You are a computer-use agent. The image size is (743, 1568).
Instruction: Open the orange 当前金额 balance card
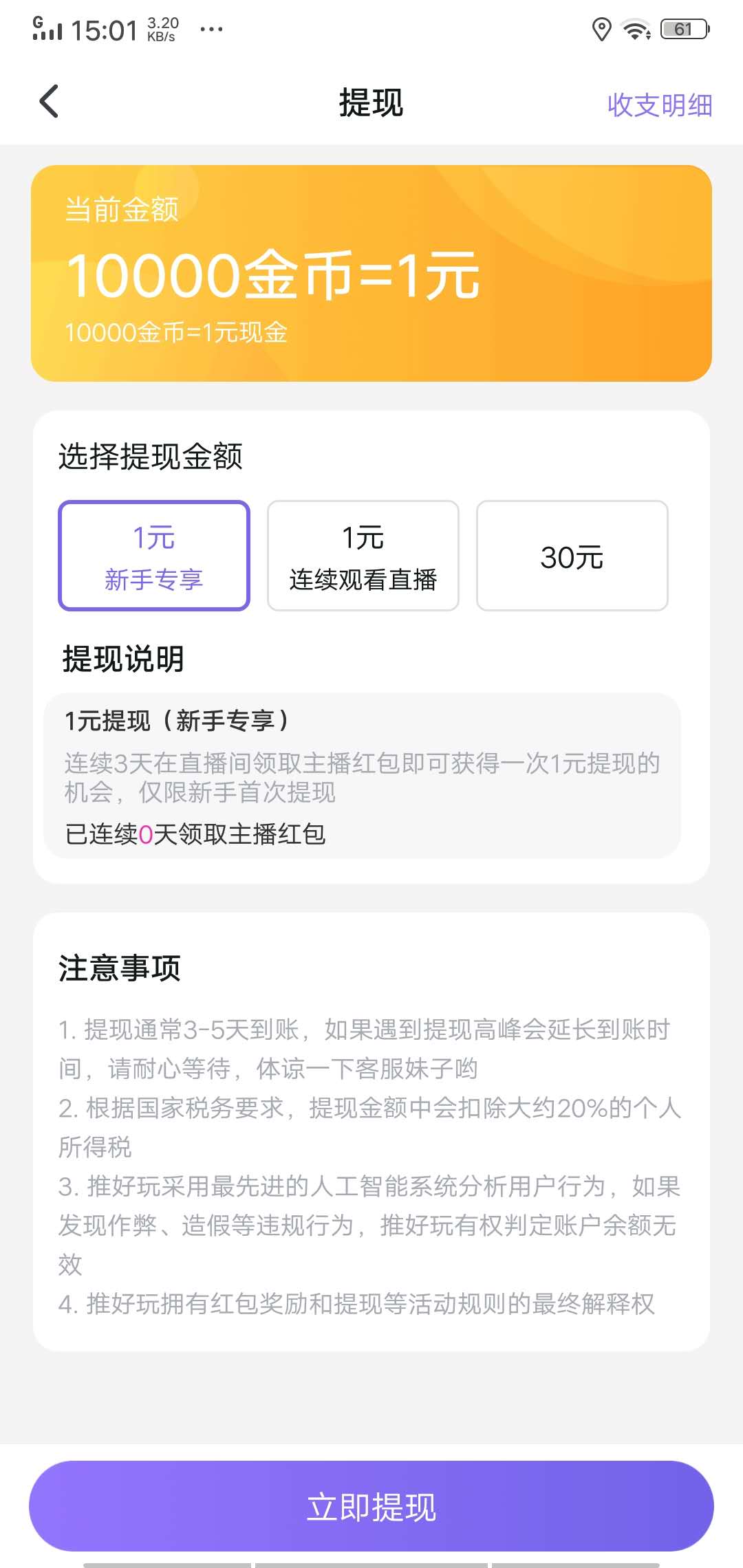pos(371,272)
